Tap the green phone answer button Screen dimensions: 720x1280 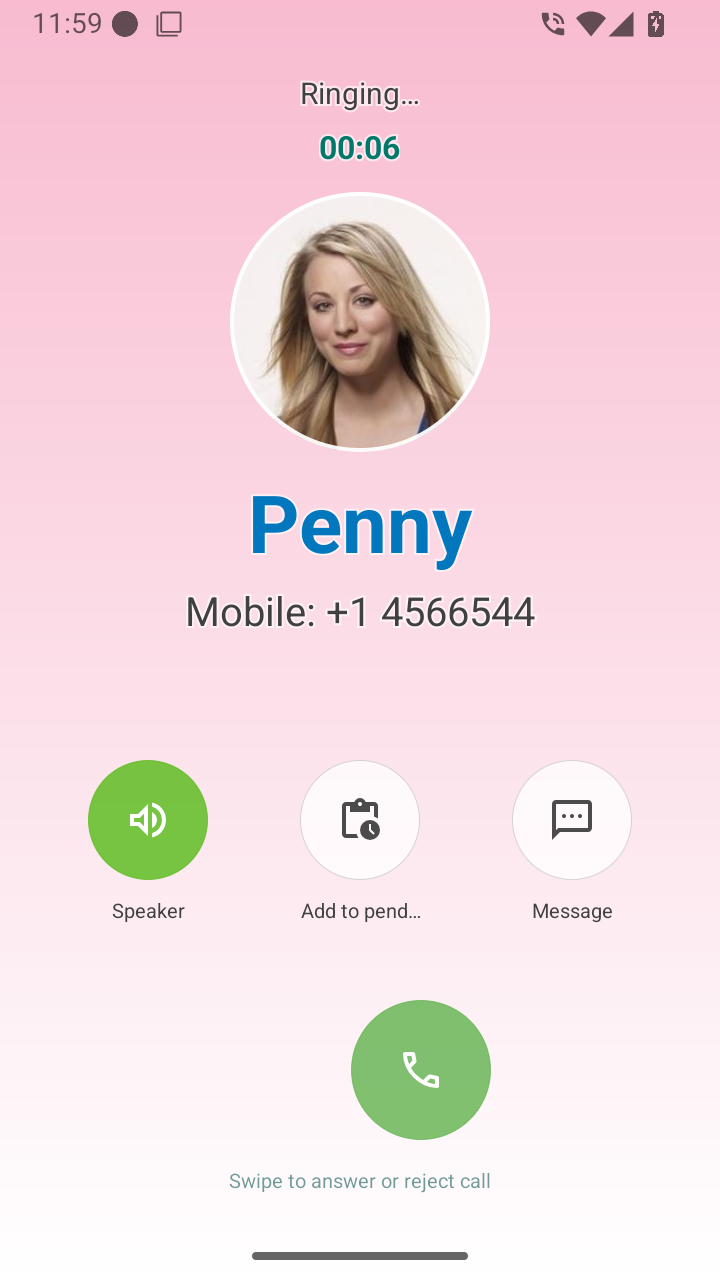421,1070
